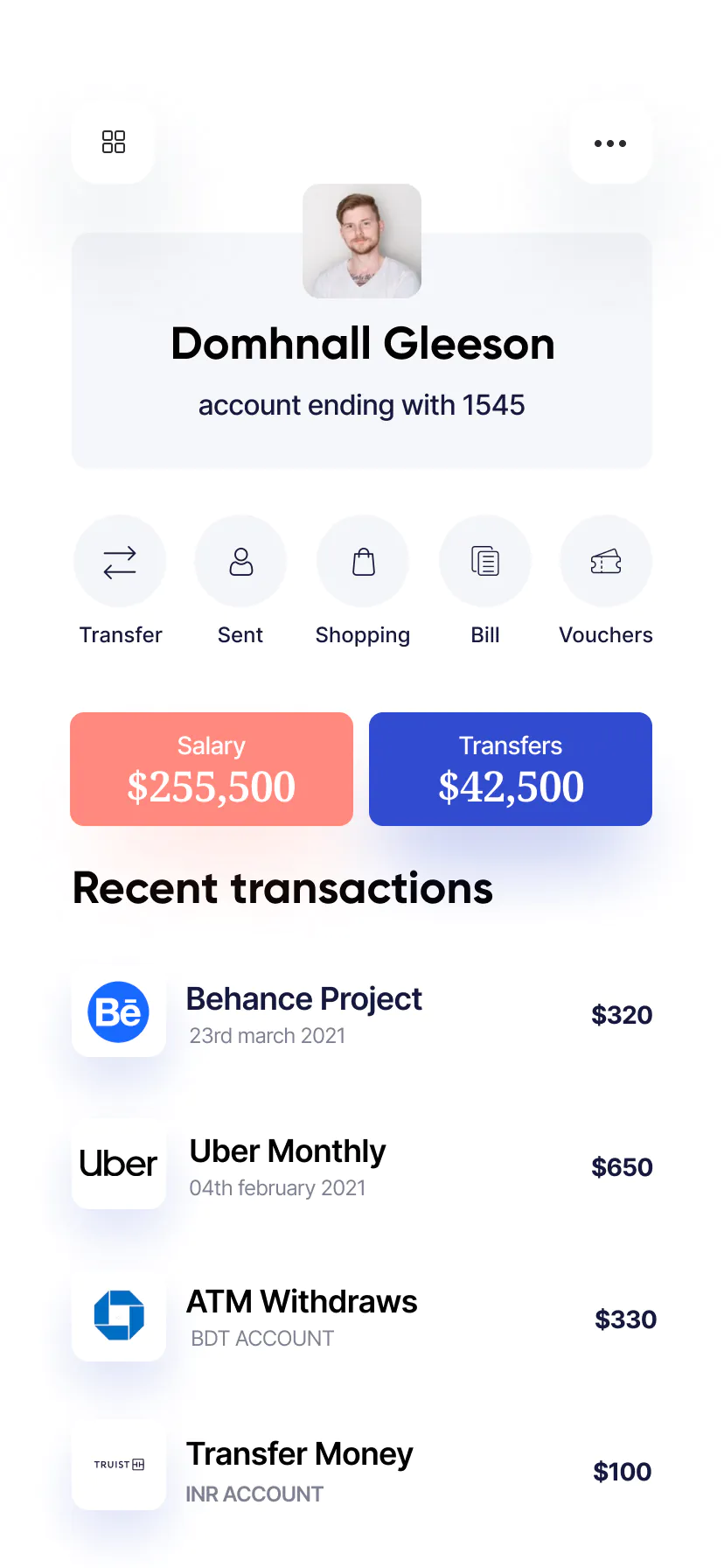The height and width of the screenshot is (1568, 724).
Task: Click the Transfer Money INR account row
Action: [x=299, y=1453]
